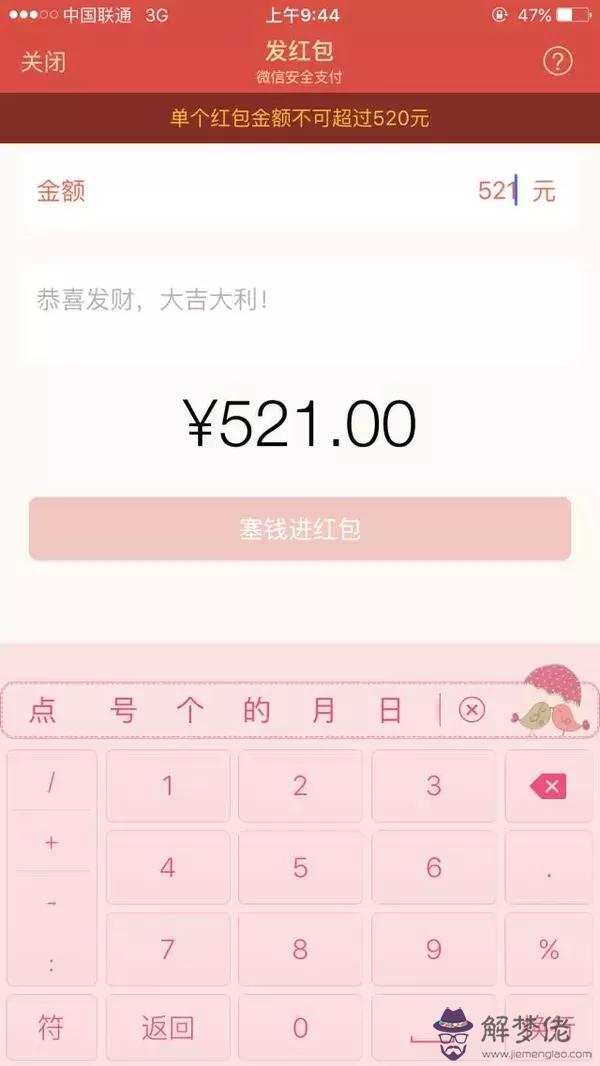600x1066 pixels.
Task: Enter the decimal point key
Action: (549, 867)
